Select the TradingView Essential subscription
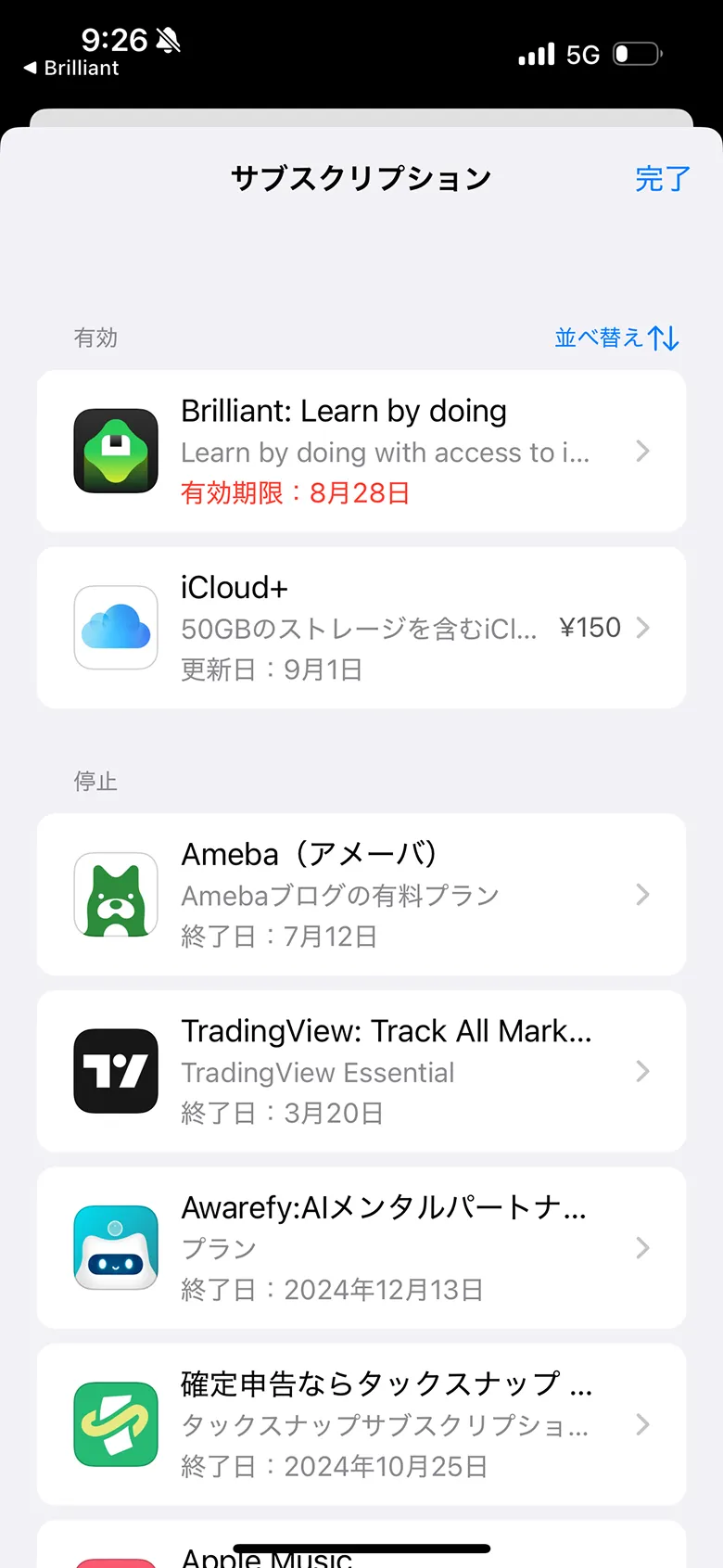 (361, 1071)
